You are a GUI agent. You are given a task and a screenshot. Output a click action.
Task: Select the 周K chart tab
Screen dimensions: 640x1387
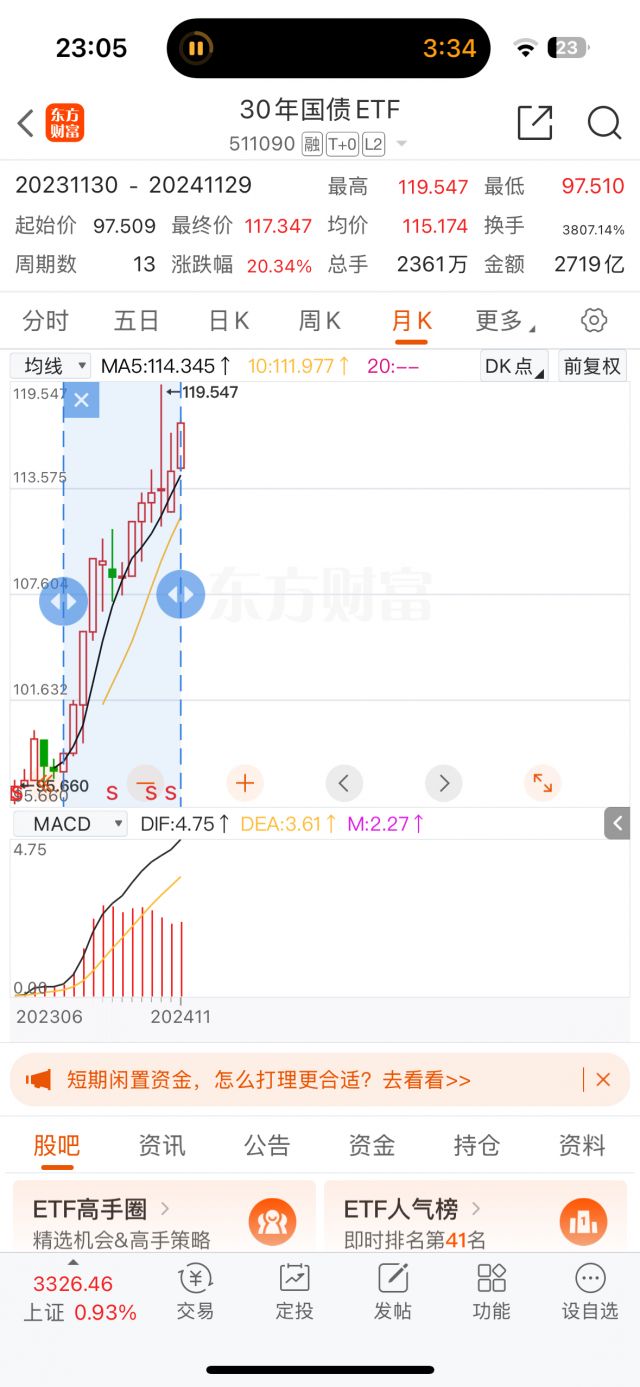click(319, 321)
